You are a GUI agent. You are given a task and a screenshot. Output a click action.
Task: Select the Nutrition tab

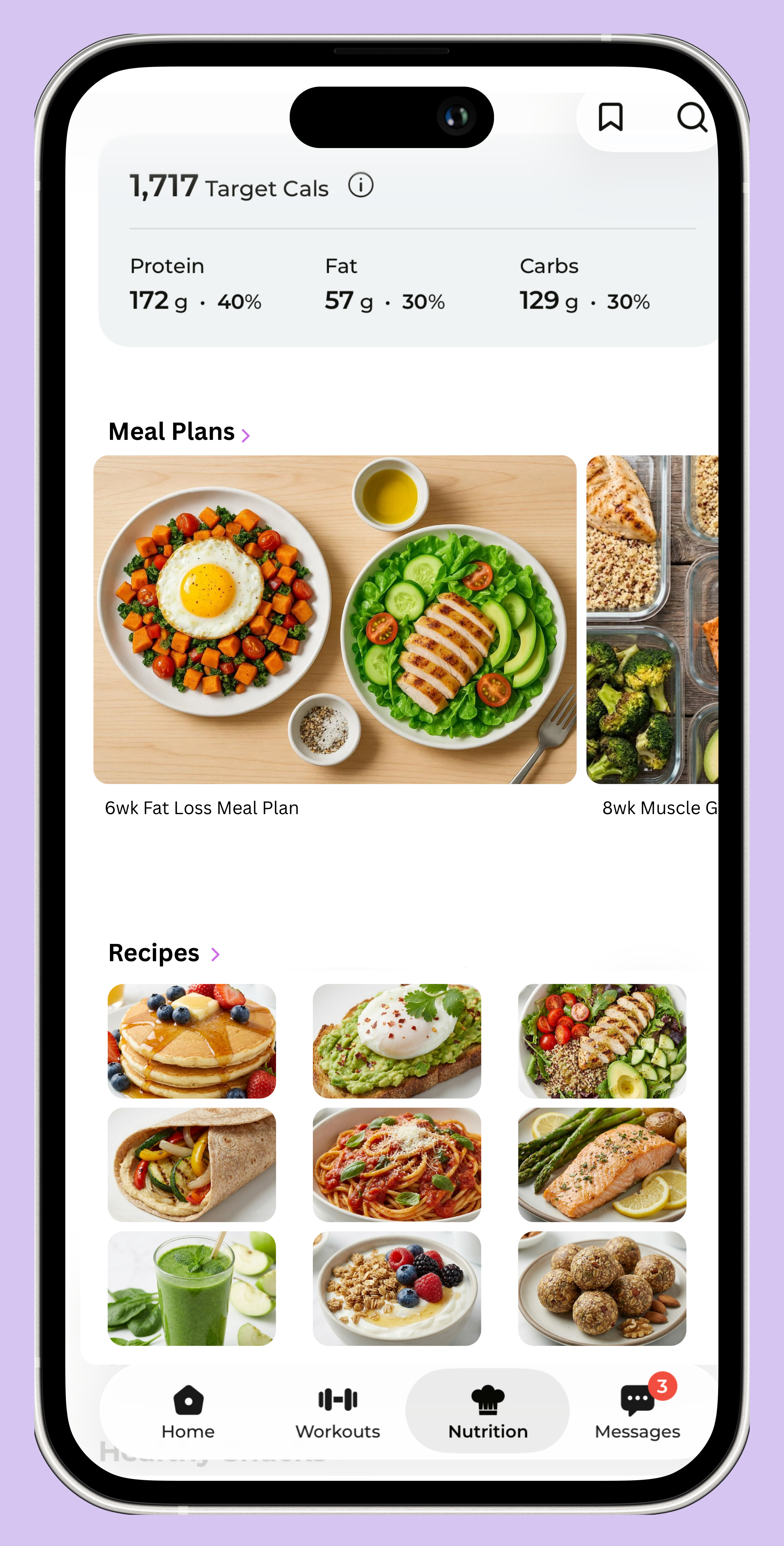488,1412
